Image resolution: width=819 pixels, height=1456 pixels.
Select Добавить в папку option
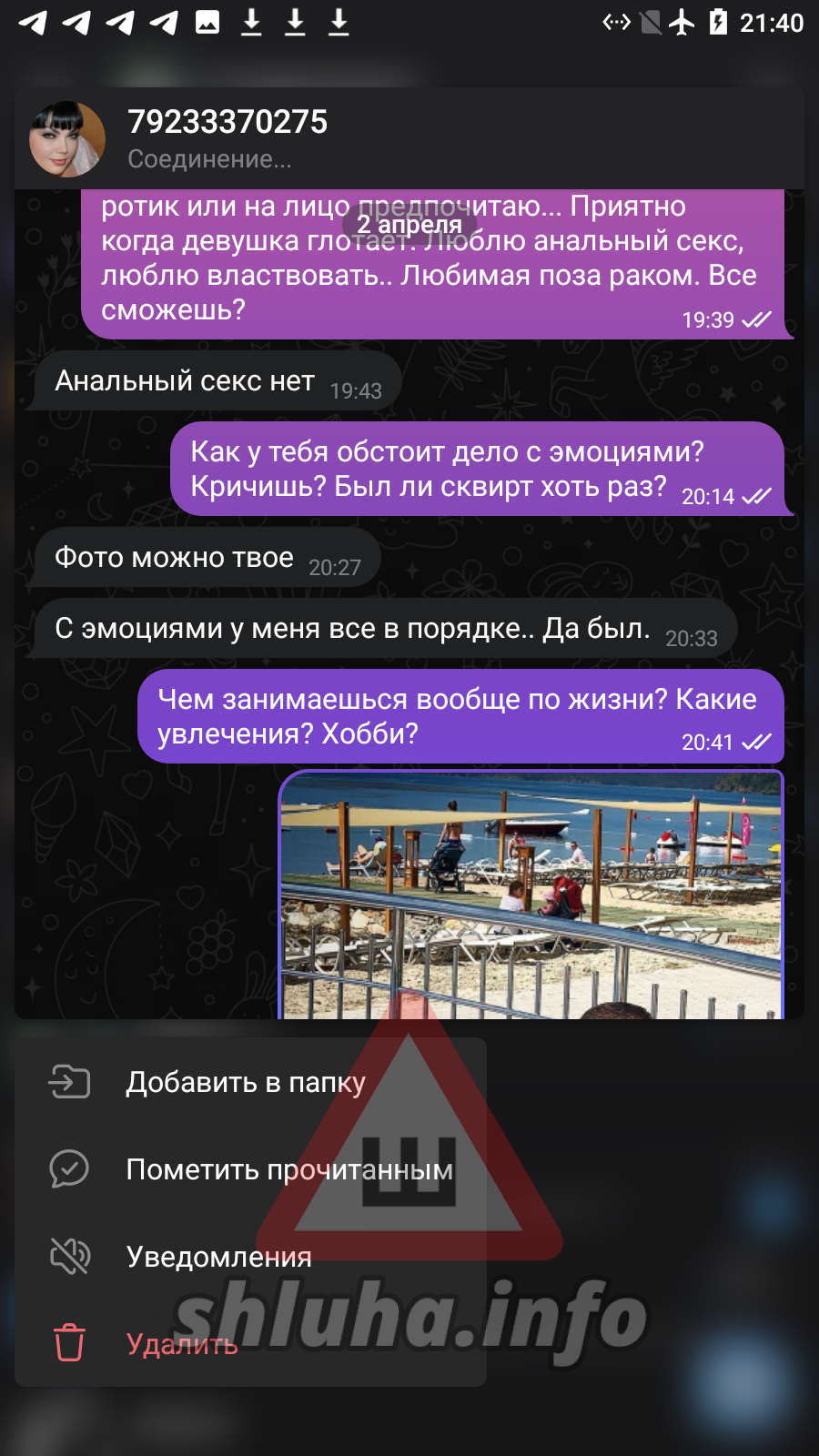pos(250,1082)
